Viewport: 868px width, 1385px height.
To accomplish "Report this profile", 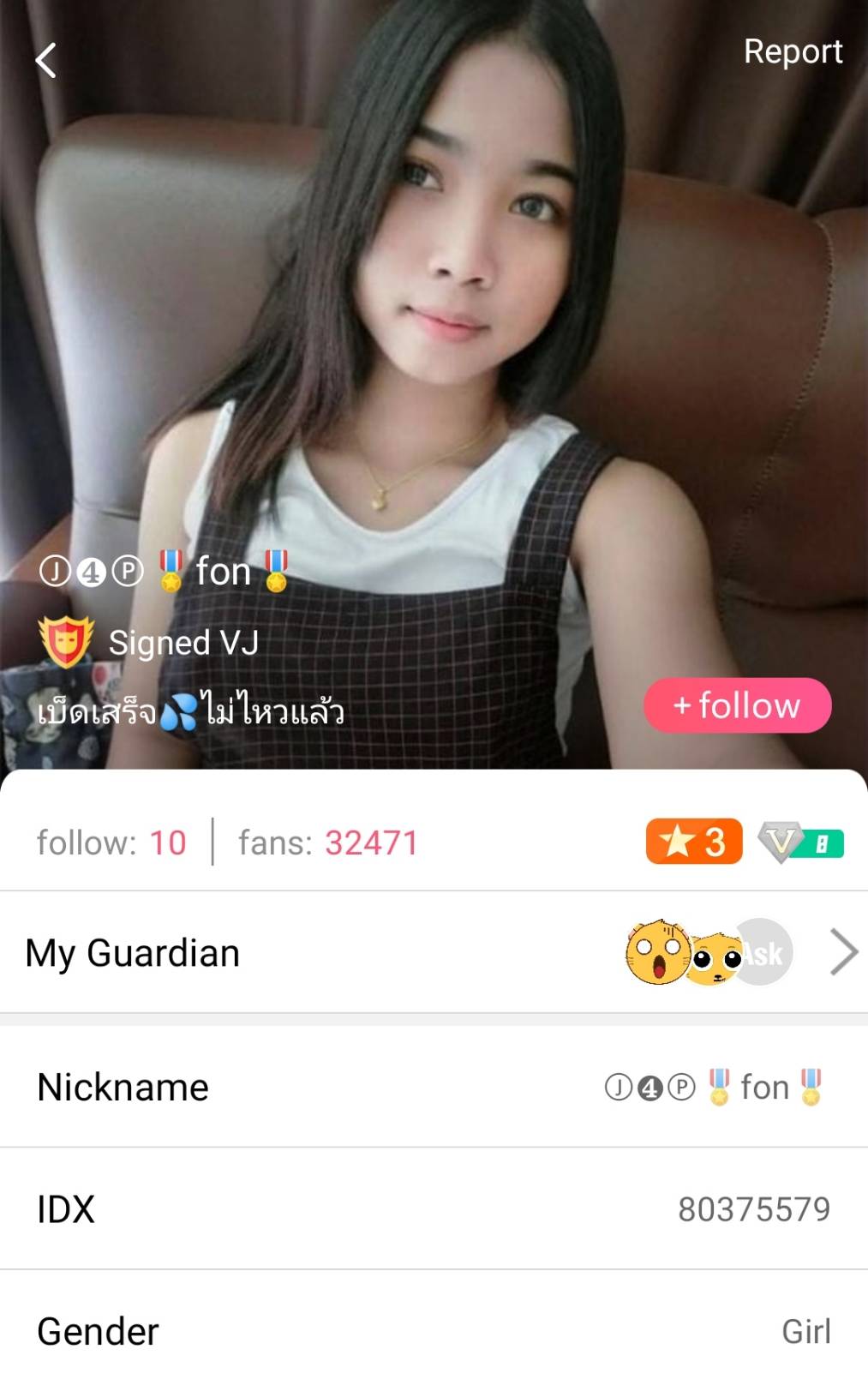I will pos(793,51).
